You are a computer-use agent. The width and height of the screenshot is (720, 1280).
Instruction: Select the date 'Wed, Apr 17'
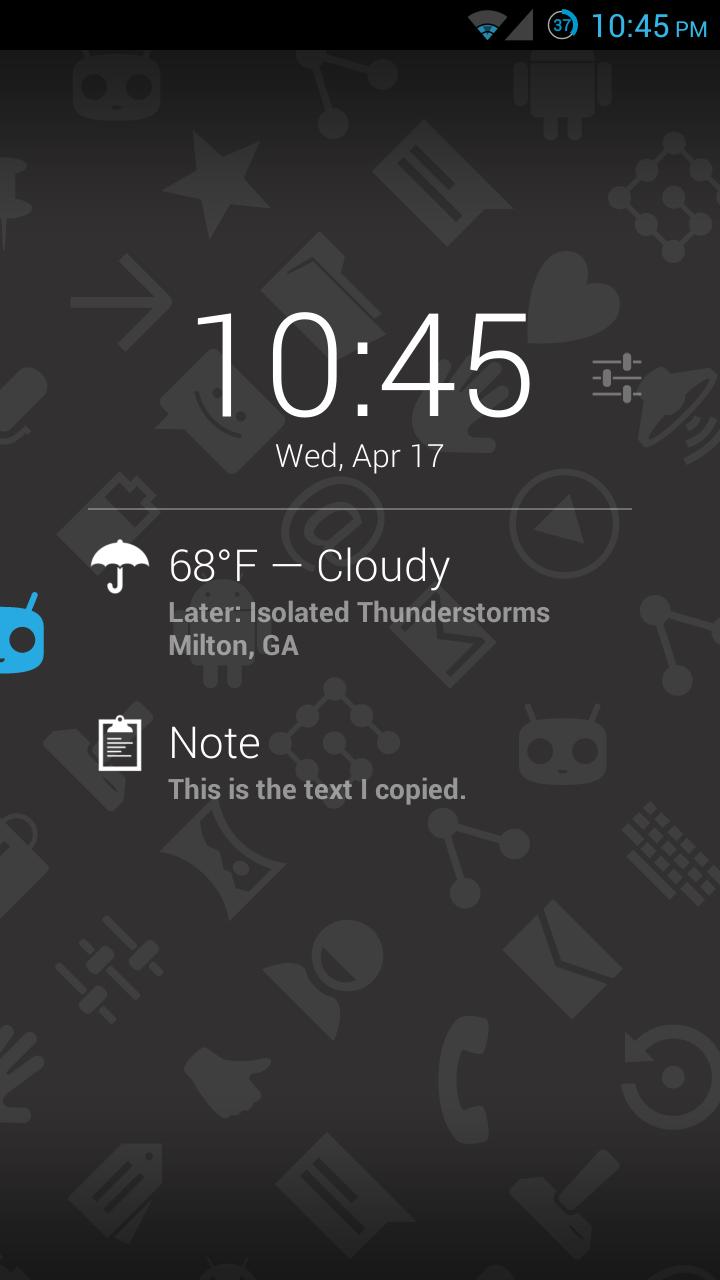point(359,455)
